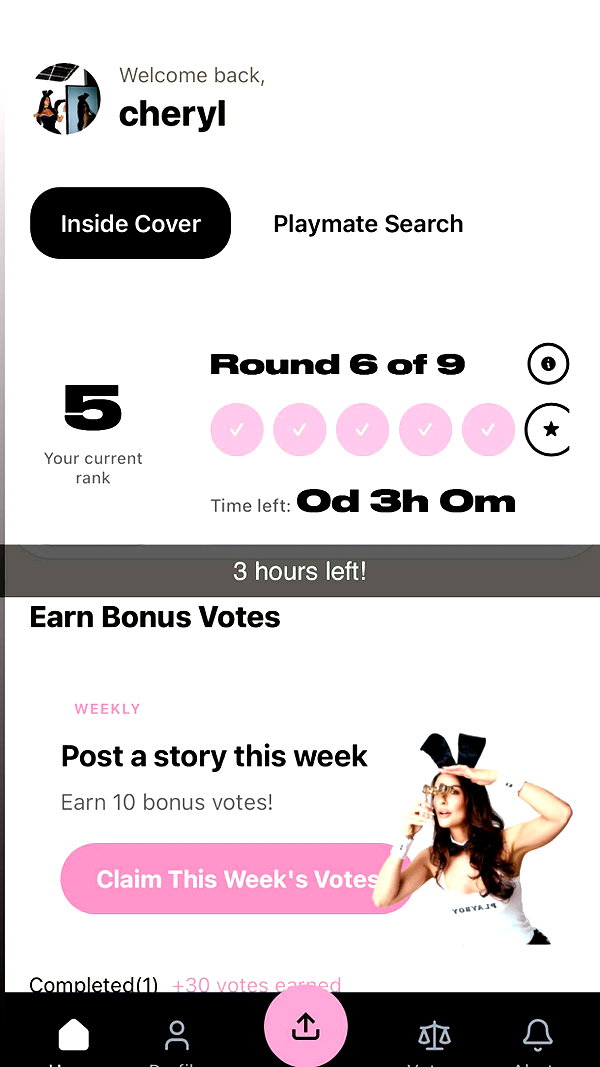Viewport: 600px width, 1067px height.
Task: Tap the star round indicator
Action: point(548,429)
